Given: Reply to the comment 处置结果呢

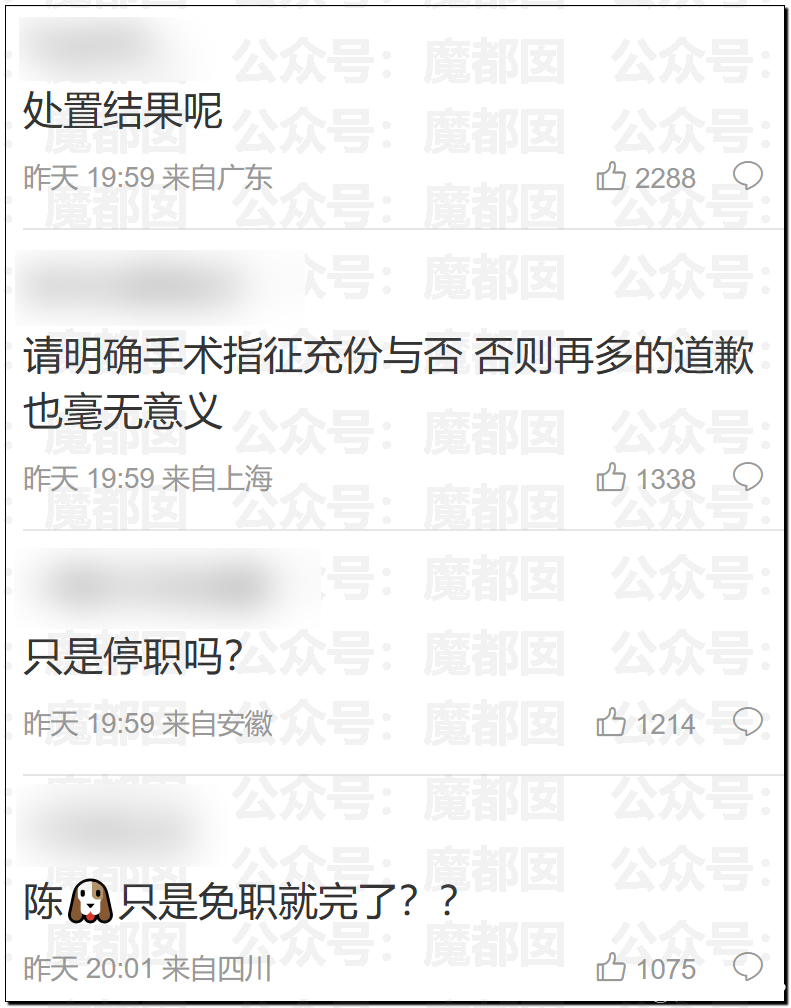Looking at the screenshot, I should [x=748, y=176].
